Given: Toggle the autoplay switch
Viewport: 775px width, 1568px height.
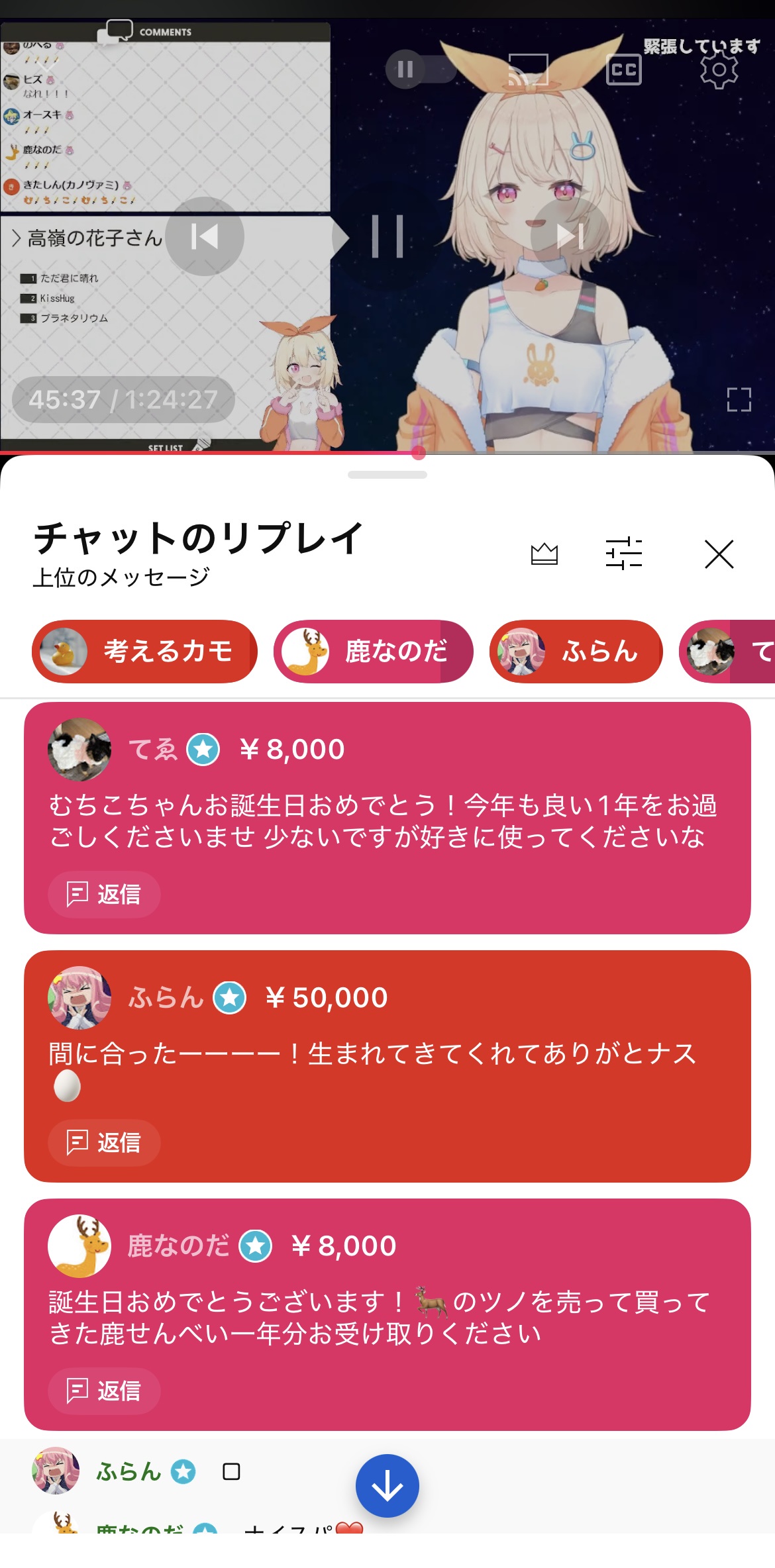Looking at the screenshot, I should (x=420, y=69).
